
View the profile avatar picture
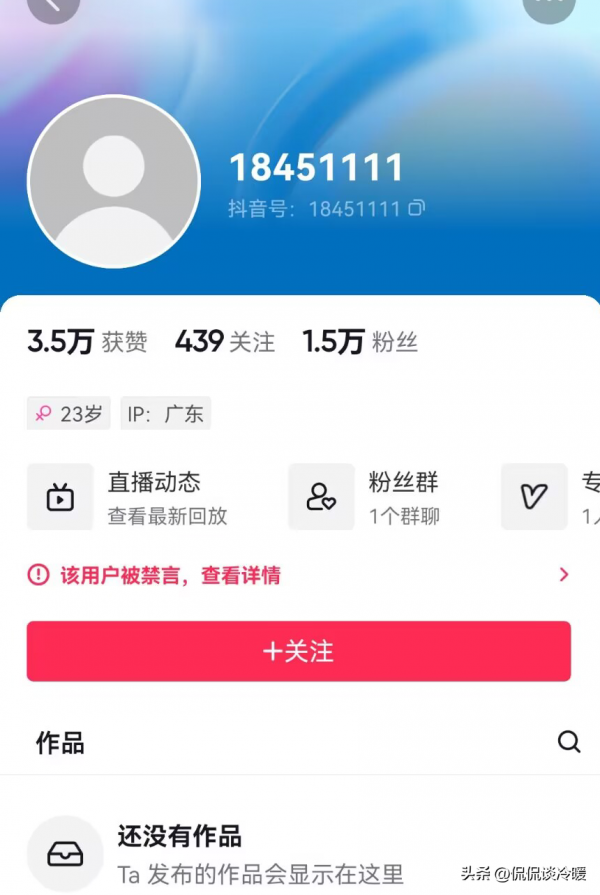click(x=114, y=182)
